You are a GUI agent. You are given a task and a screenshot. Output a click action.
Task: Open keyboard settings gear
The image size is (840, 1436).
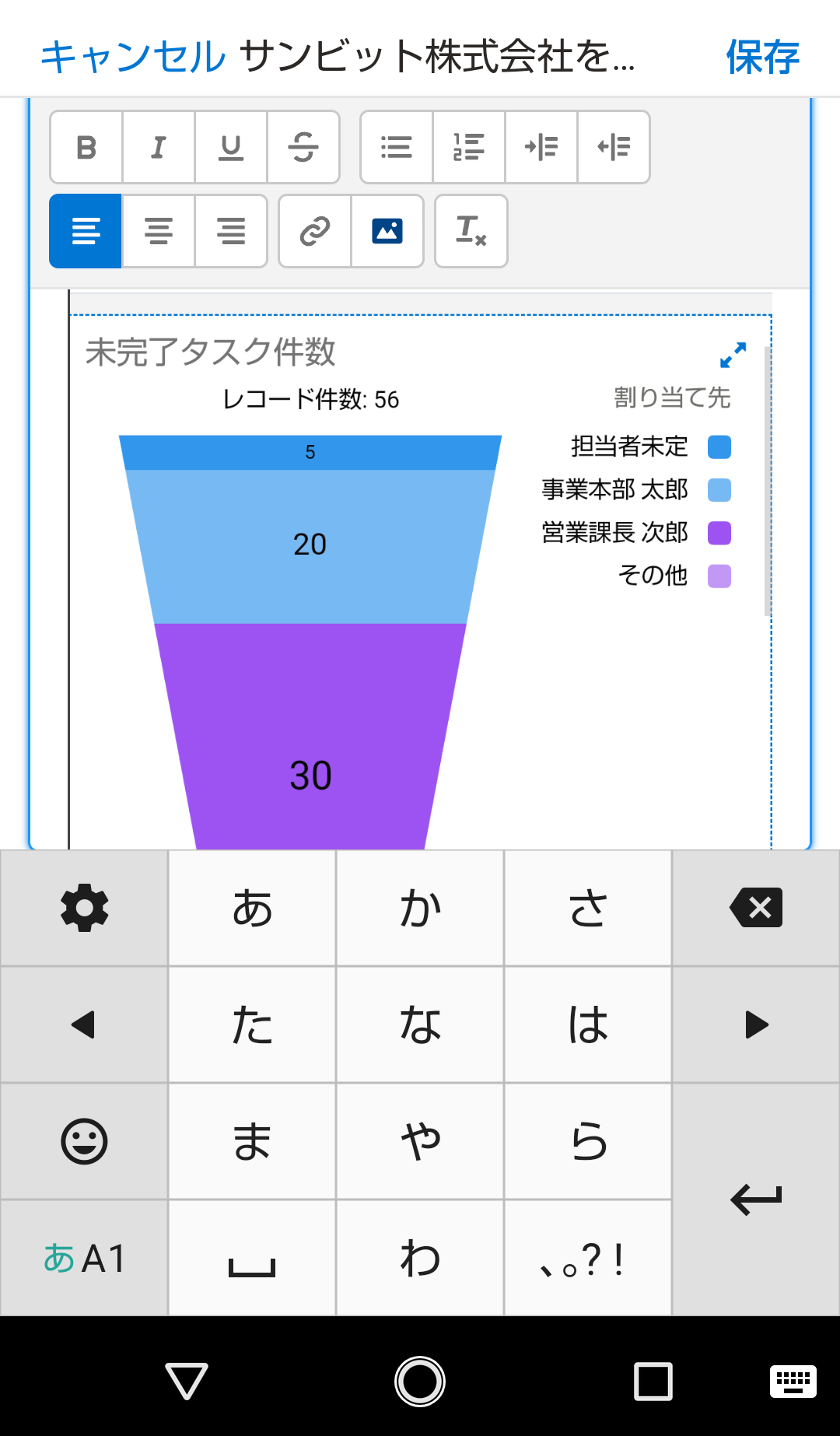click(84, 908)
